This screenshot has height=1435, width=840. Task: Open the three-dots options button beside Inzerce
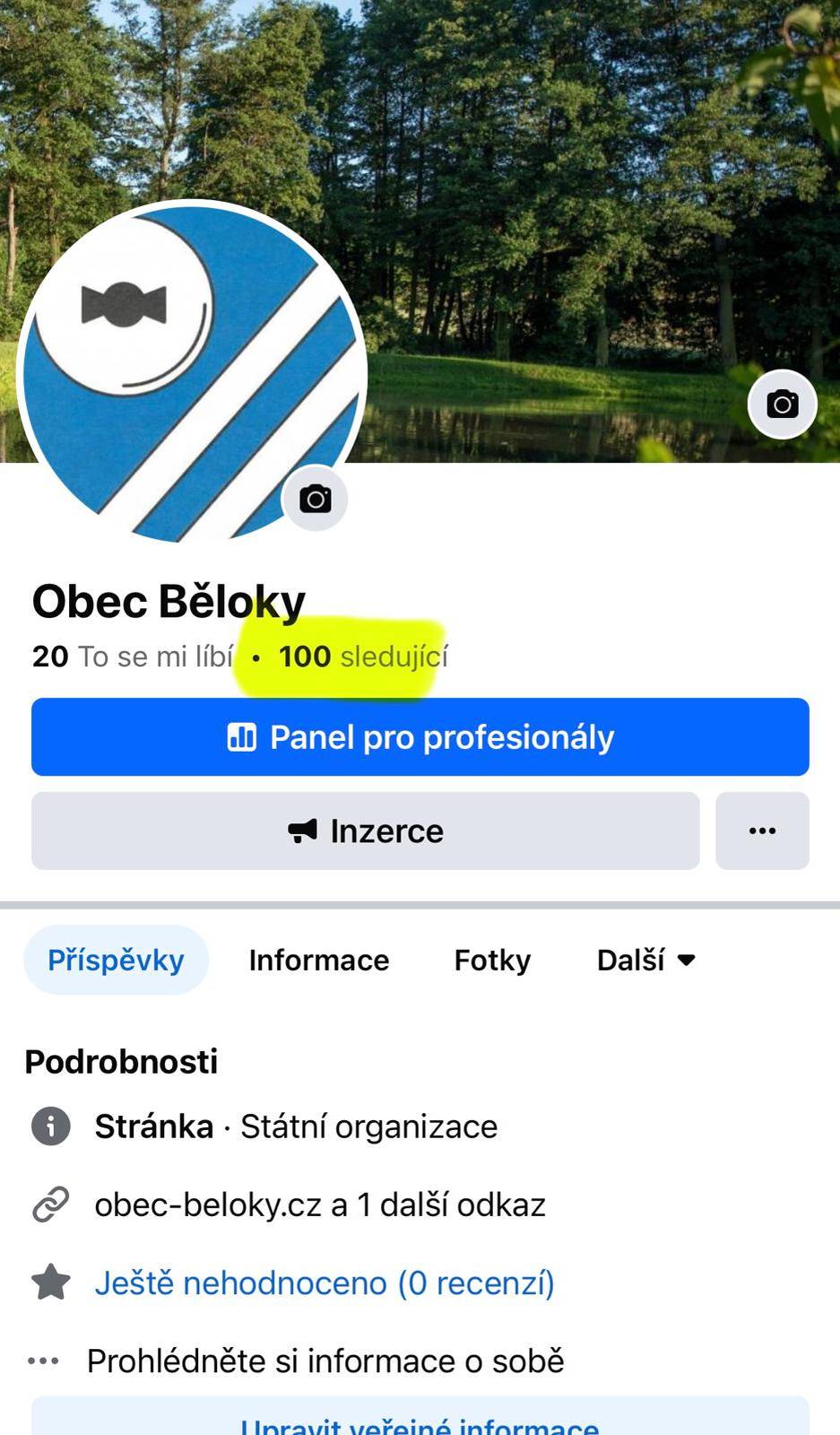click(x=762, y=831)
